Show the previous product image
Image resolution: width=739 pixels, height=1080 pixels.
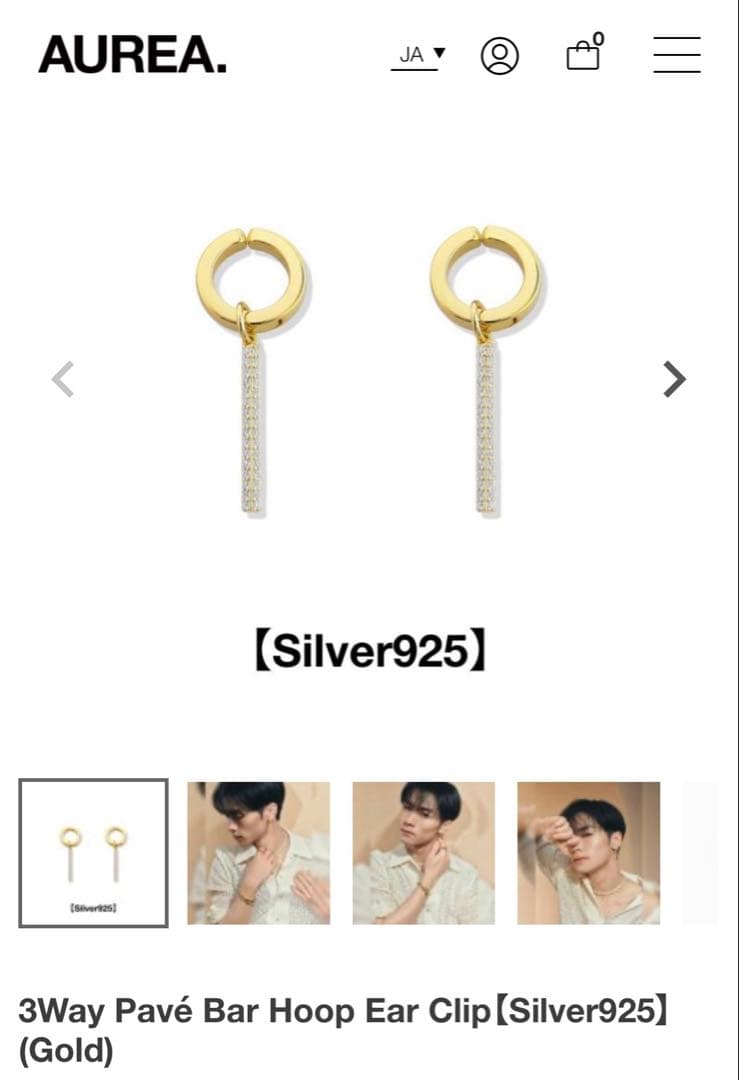tap(63, 380)
